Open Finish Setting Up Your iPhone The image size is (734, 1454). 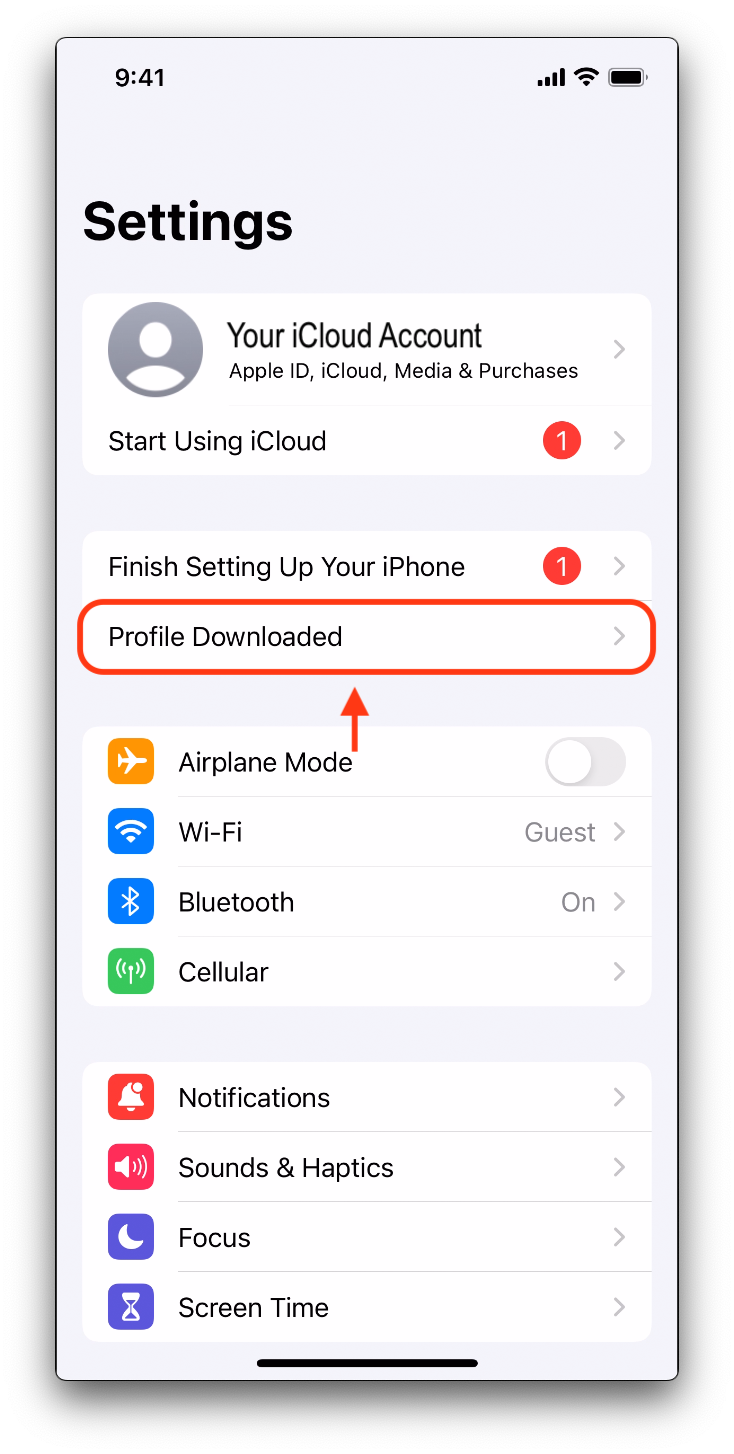367,567
